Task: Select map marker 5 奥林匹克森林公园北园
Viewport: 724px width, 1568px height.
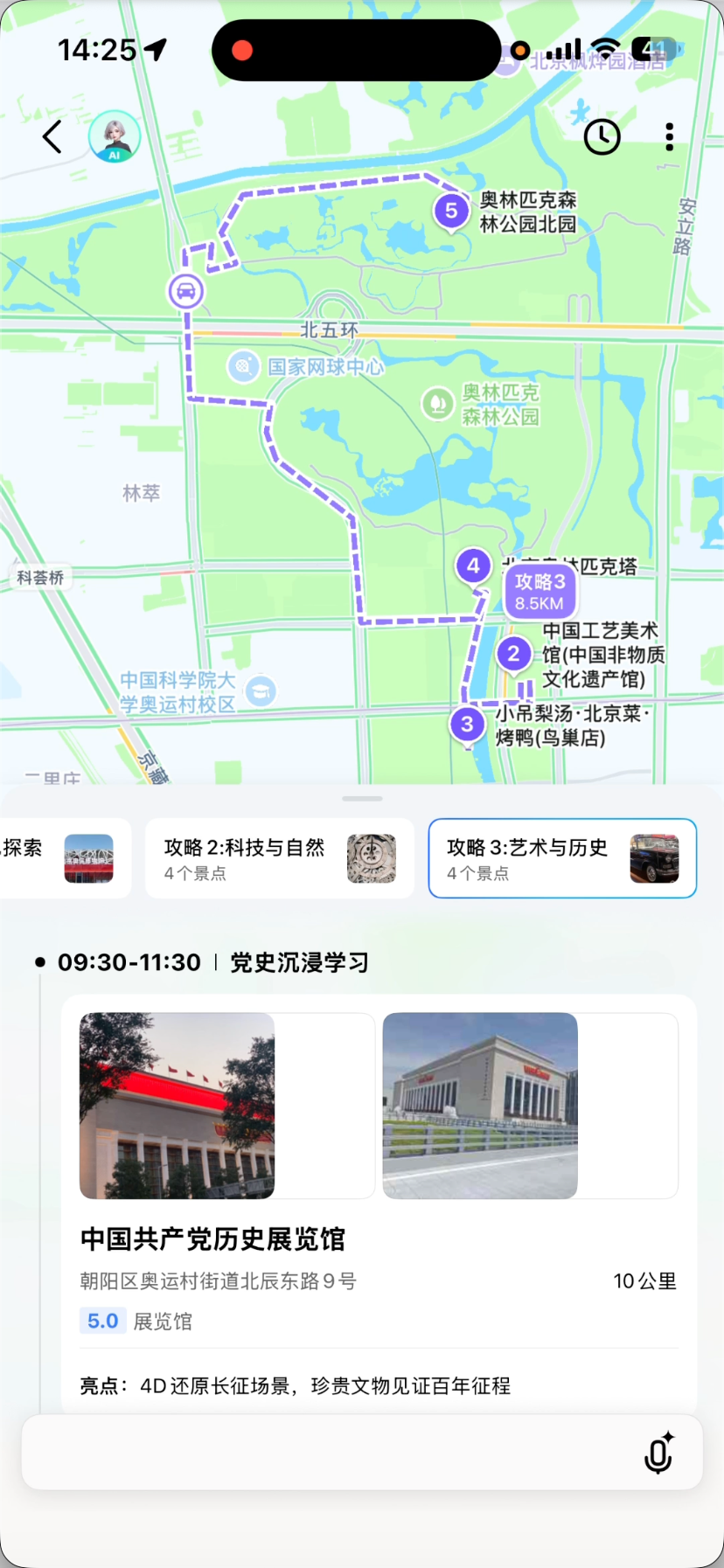Action: click(451, 211)
